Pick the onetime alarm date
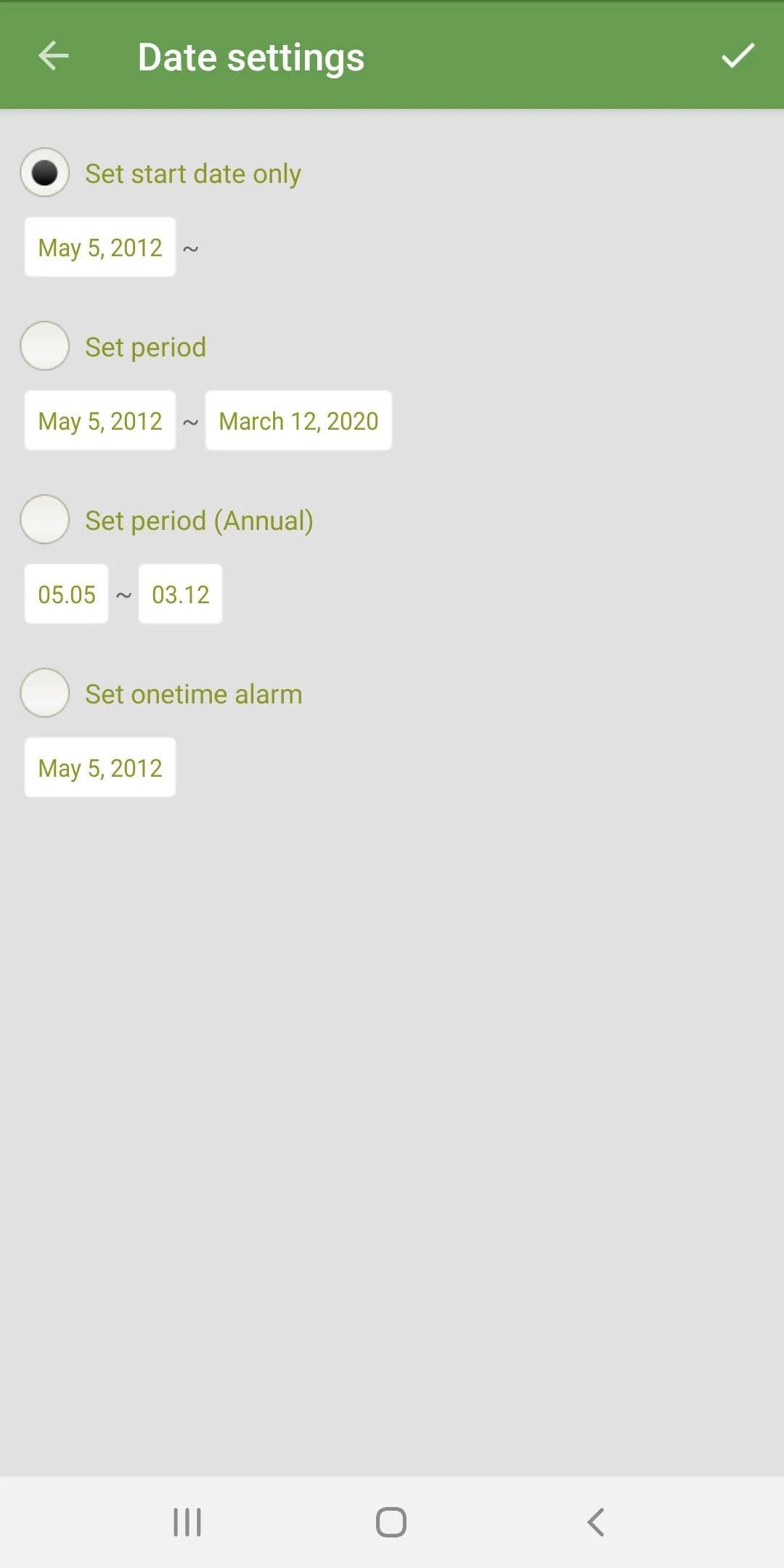The width and height of the screenshot is (784, 1568). coord(100,768)
